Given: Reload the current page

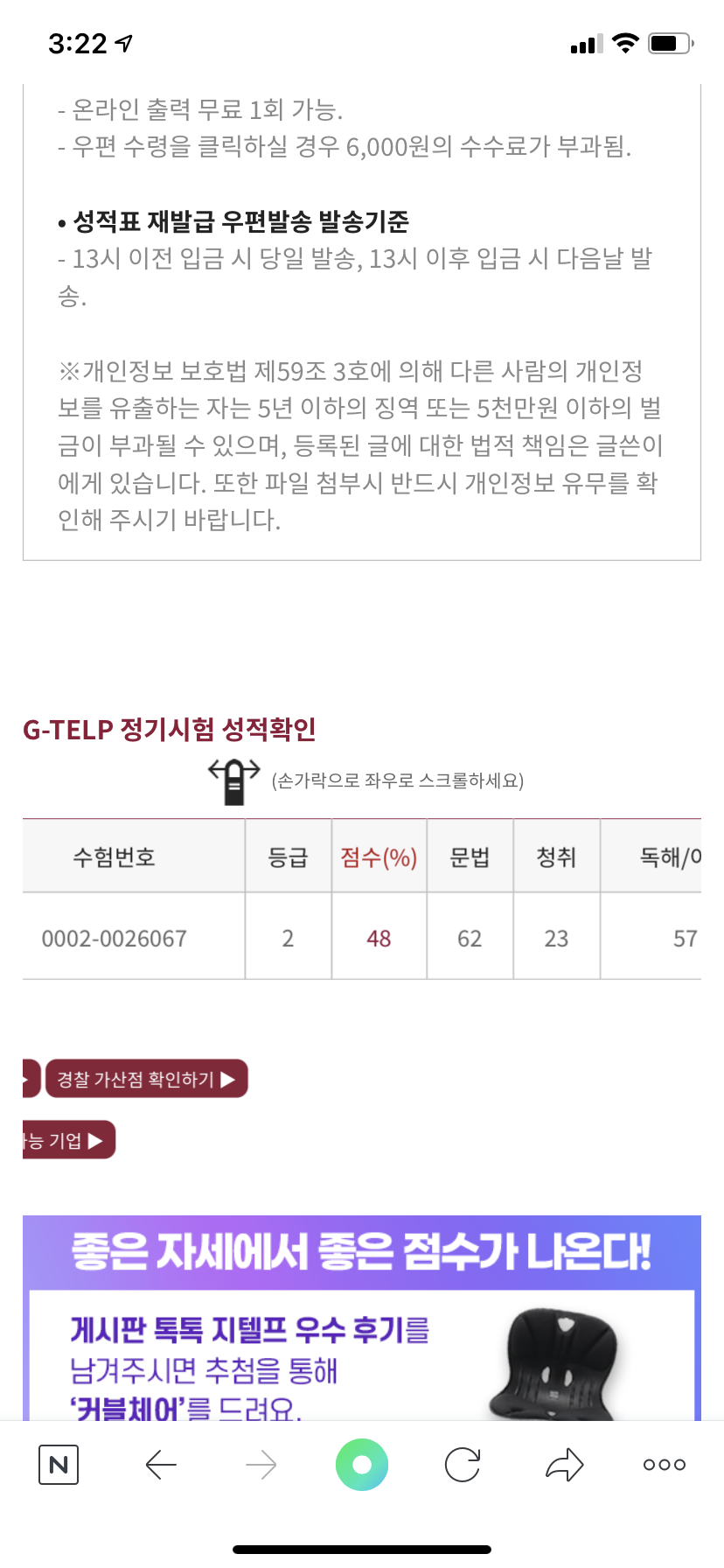Looking at the screenshot, I should pos(463,1465).
